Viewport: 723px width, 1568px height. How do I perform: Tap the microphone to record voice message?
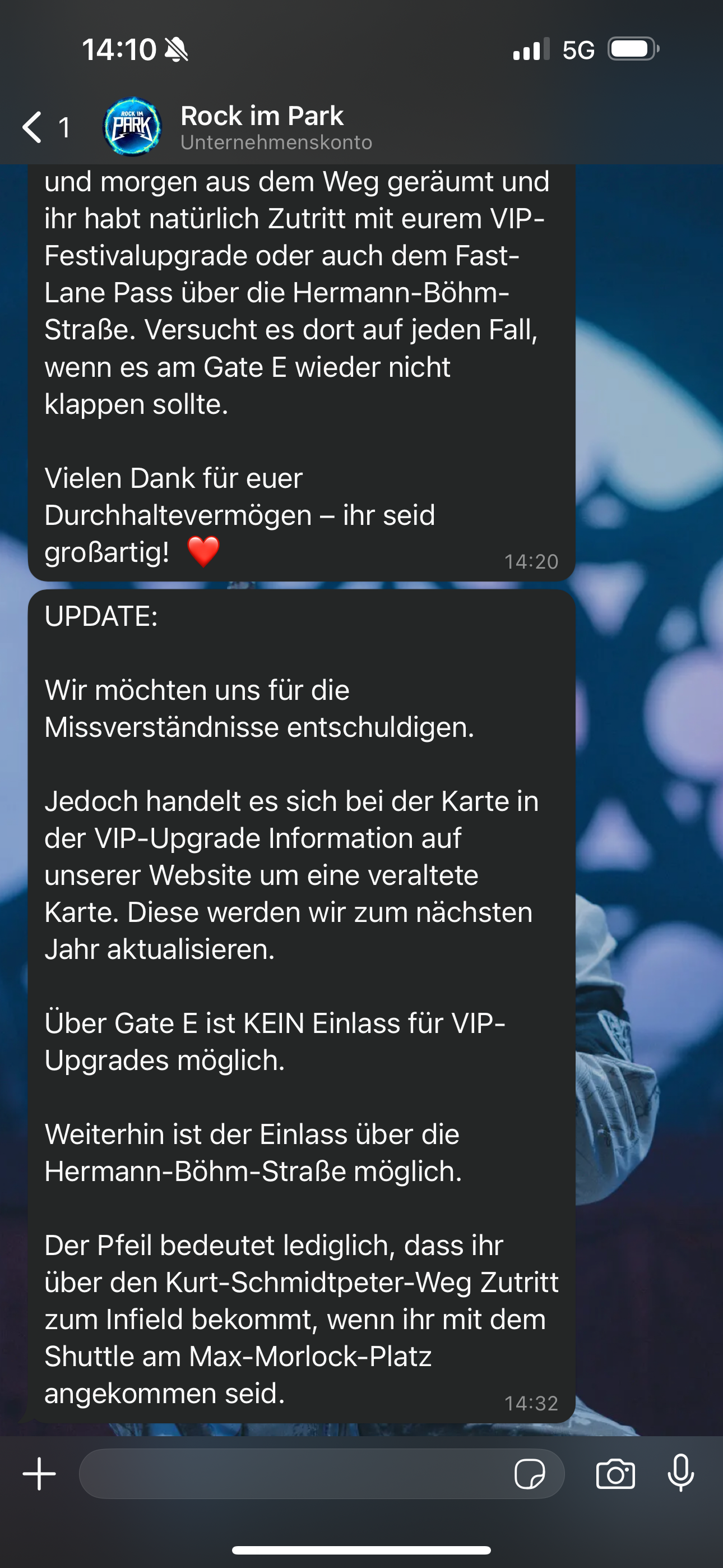[x=680, y=1473]
